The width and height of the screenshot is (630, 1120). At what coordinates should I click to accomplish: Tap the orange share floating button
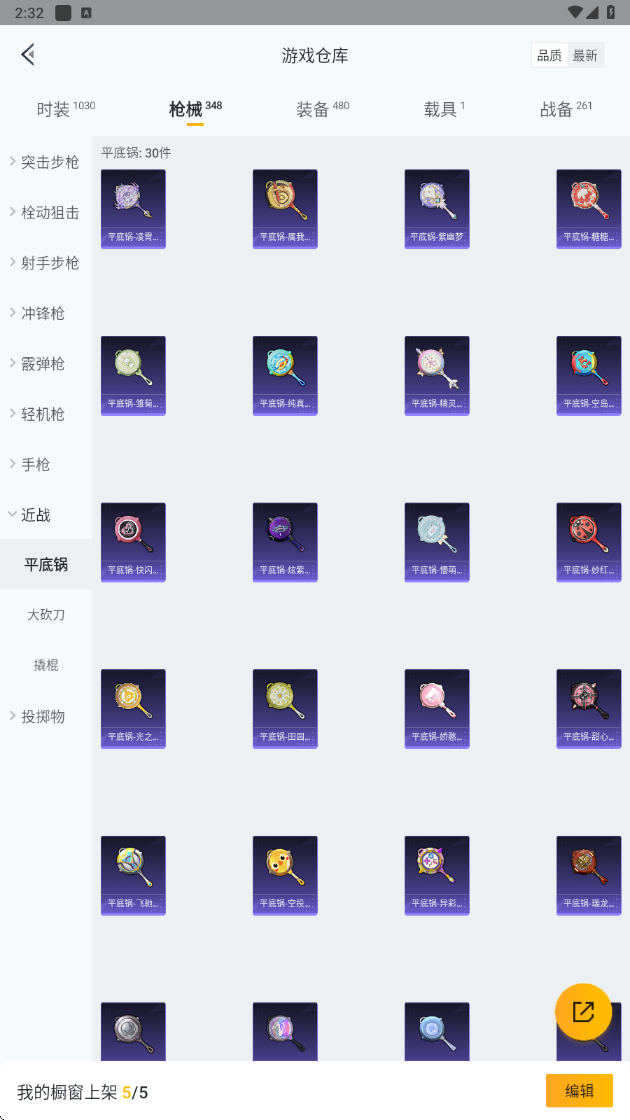[x=584, y=1011]
